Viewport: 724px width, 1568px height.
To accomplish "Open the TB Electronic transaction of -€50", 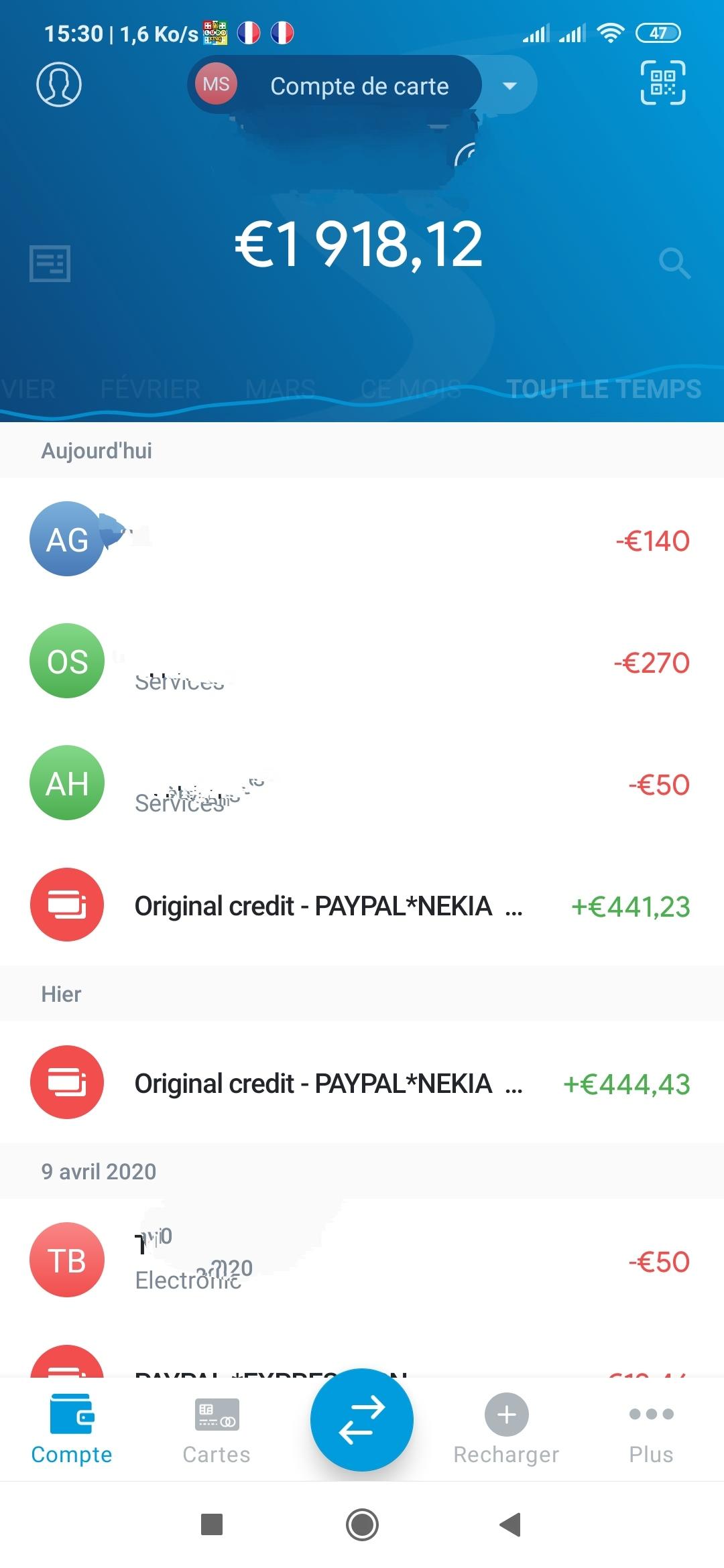I will pyautogui.click(x=362, y=1260).
